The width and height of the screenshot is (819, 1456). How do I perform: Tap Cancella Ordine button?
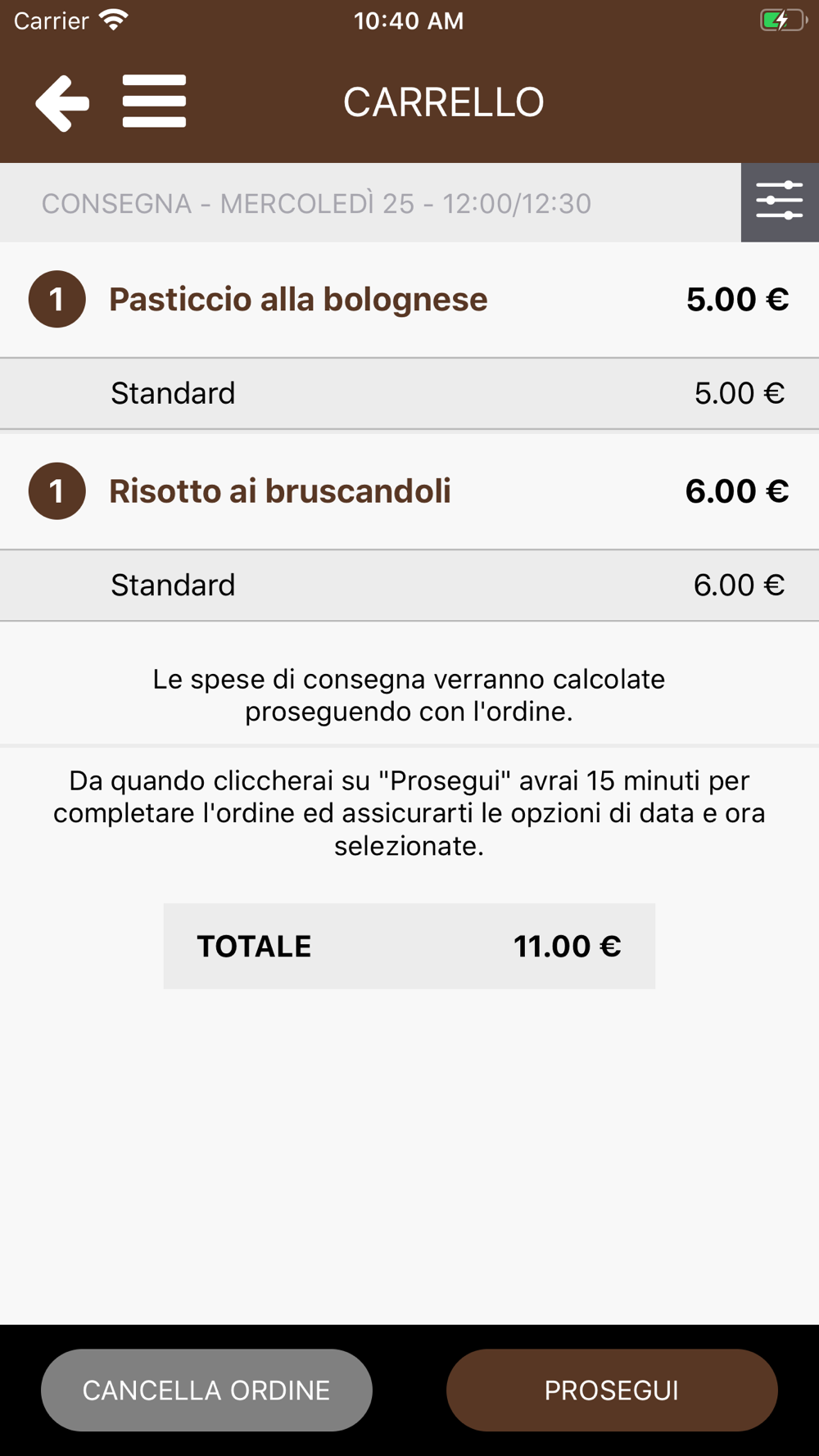(206, 1390)
